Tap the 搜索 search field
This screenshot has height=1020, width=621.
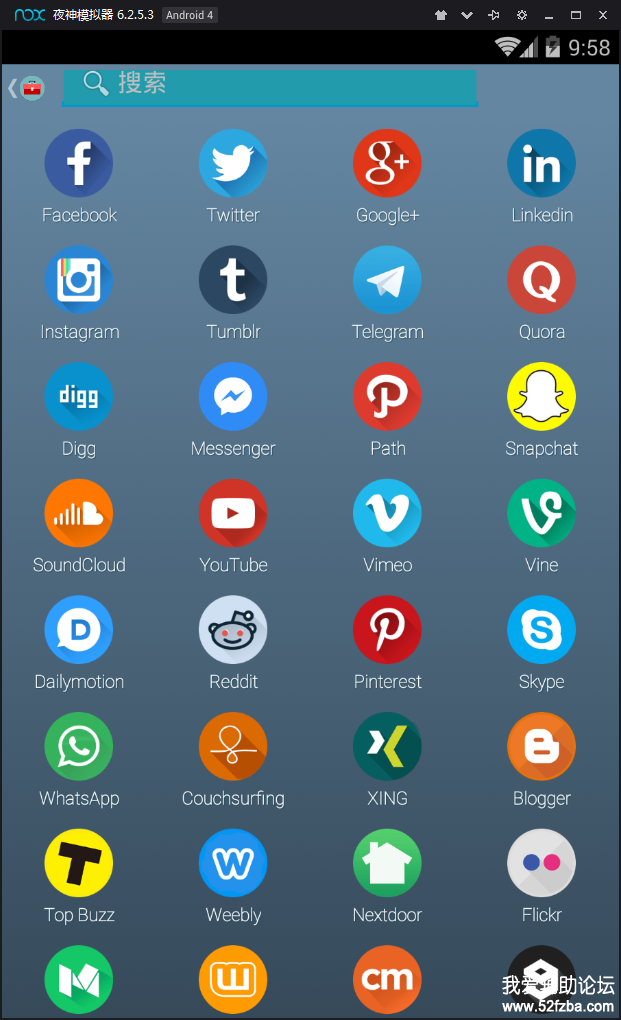[270, 84]
